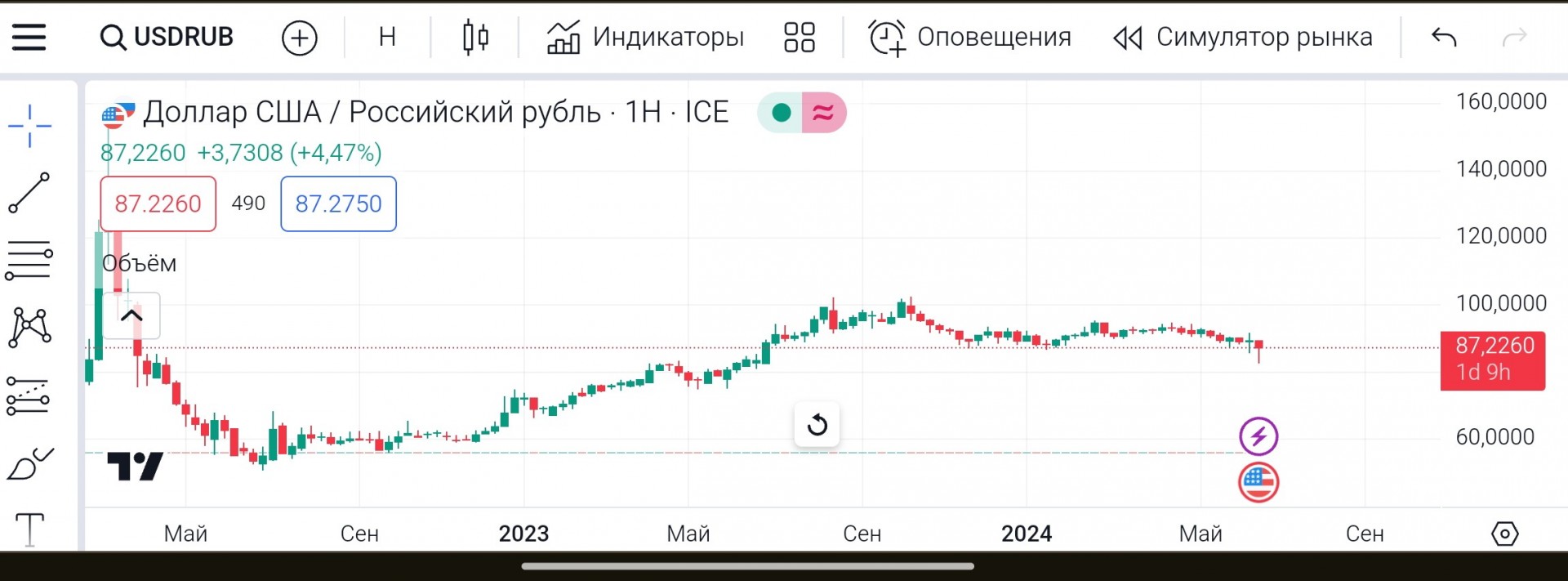The image size is (1568, 581).
Task: Undo the last chart action
Action: pos(1444,37)
